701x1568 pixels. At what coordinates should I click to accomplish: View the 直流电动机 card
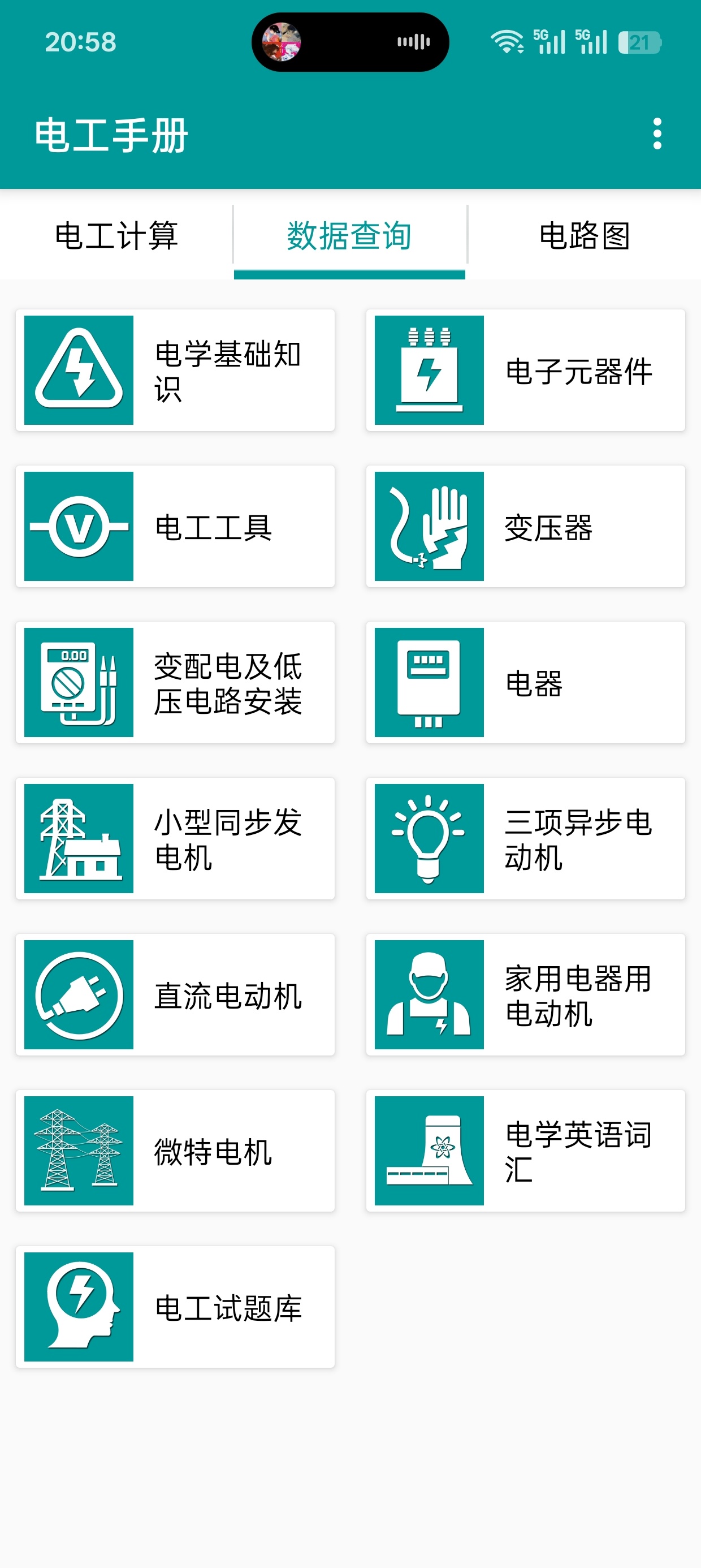(175, 994)
